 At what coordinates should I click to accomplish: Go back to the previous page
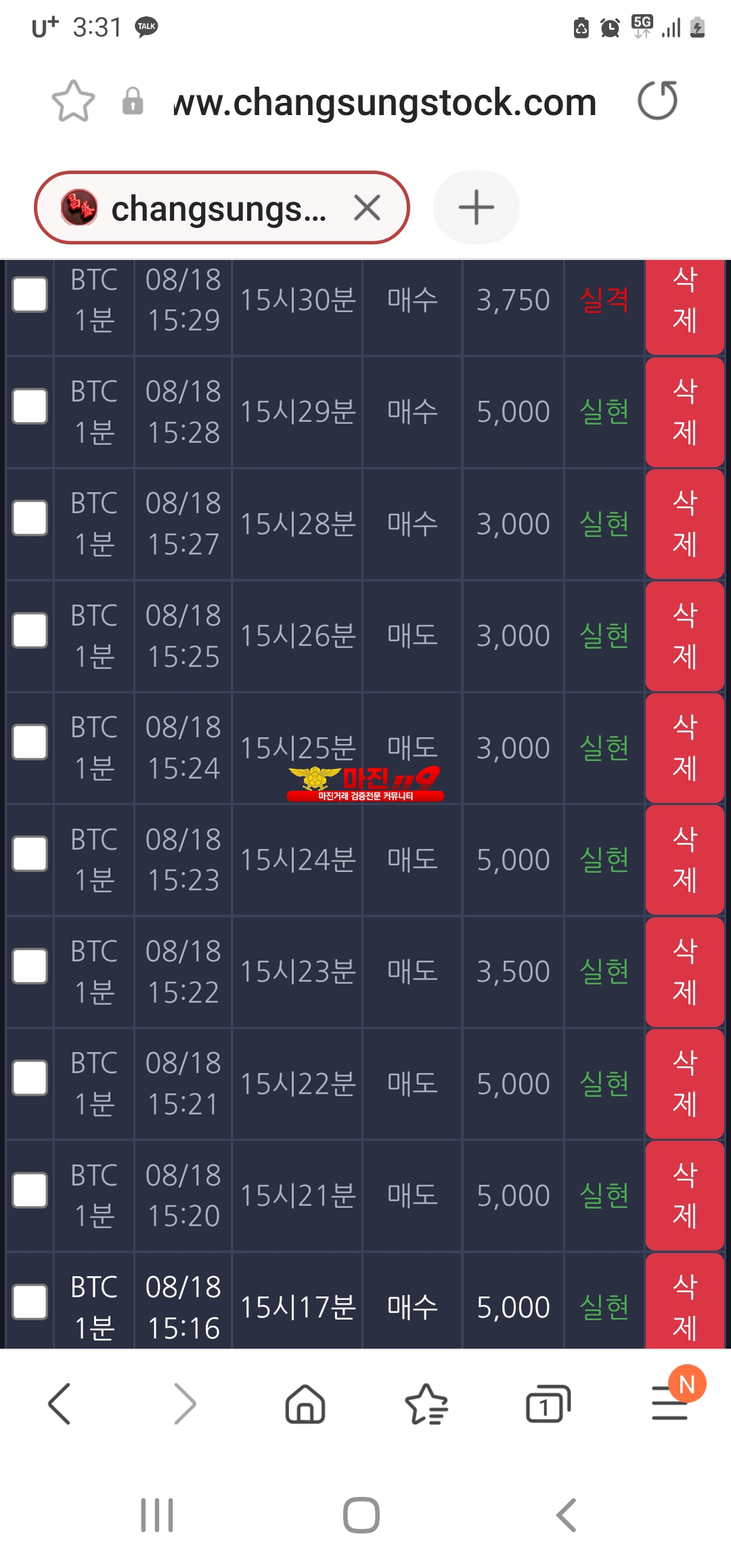tap(60, 1404)
